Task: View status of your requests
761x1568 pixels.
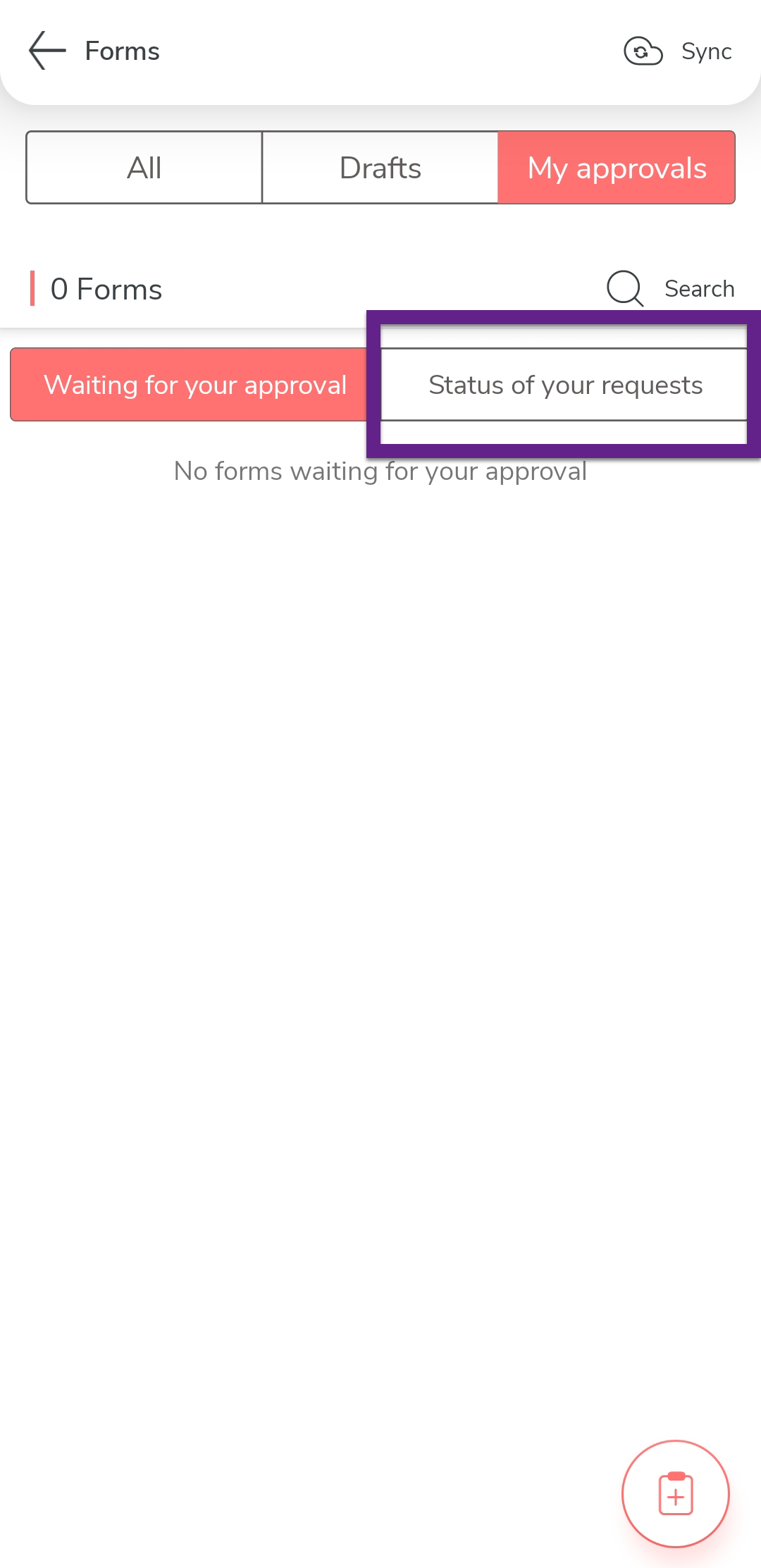Action: [564, 385]
